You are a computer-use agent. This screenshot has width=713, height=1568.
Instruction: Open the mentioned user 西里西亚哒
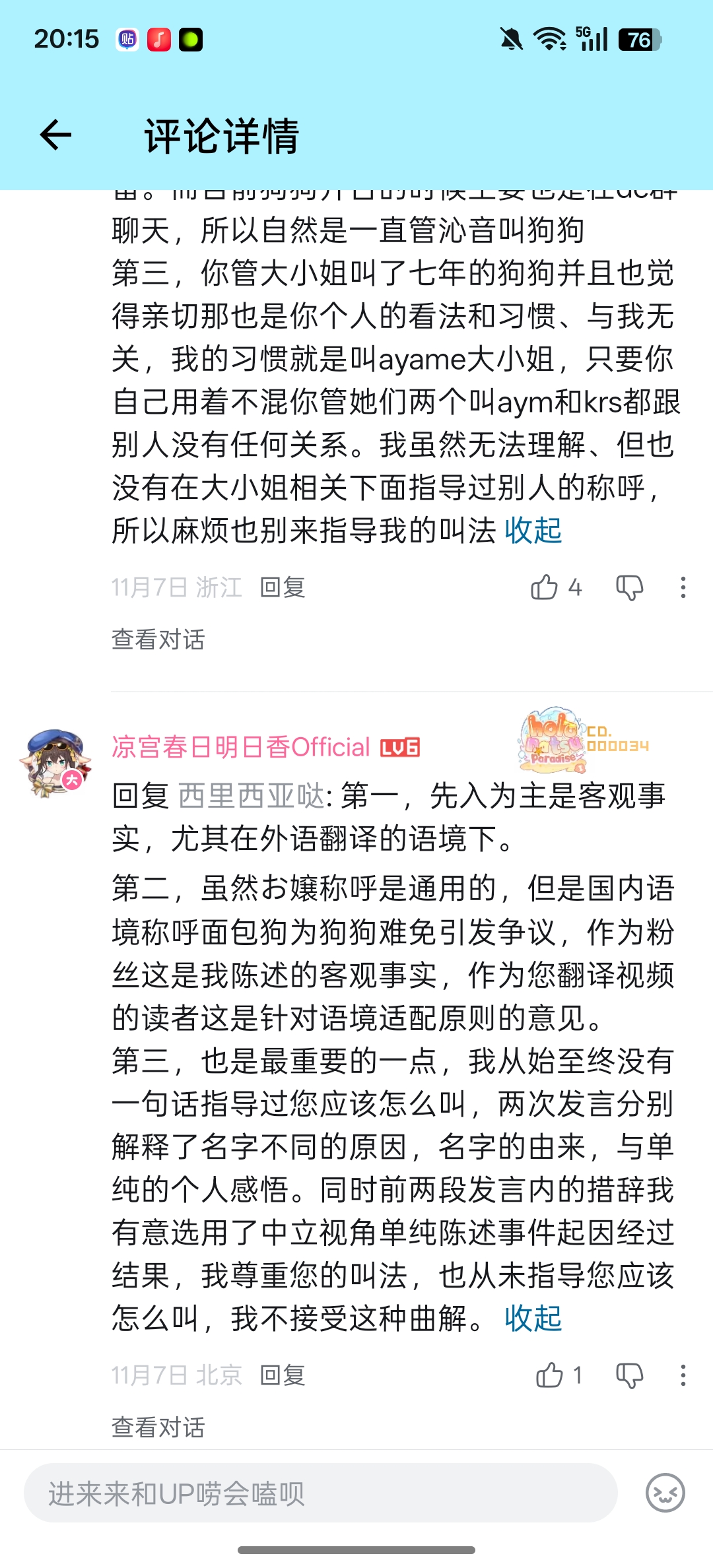click(x=251, y=796)
